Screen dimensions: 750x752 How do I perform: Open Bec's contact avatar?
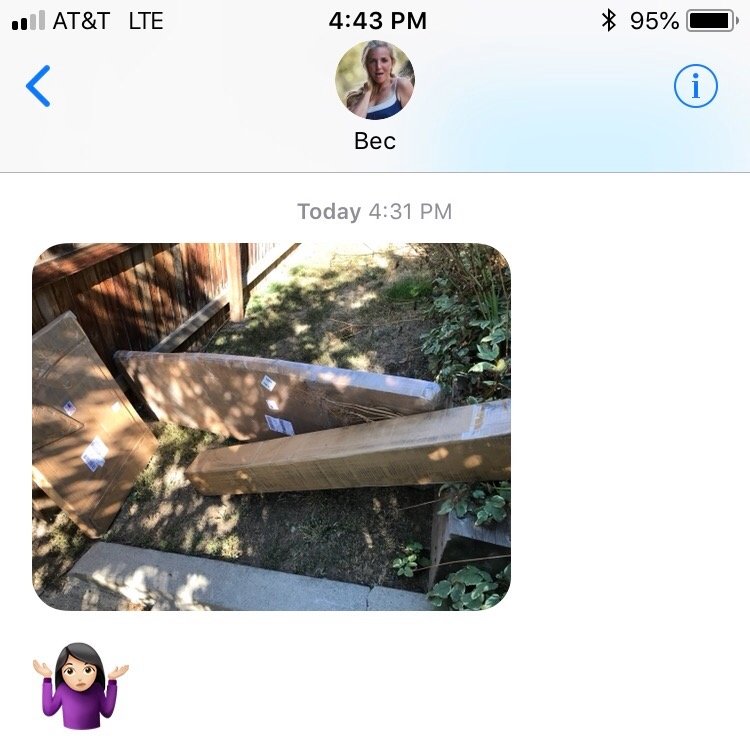[x=374, y=80]
